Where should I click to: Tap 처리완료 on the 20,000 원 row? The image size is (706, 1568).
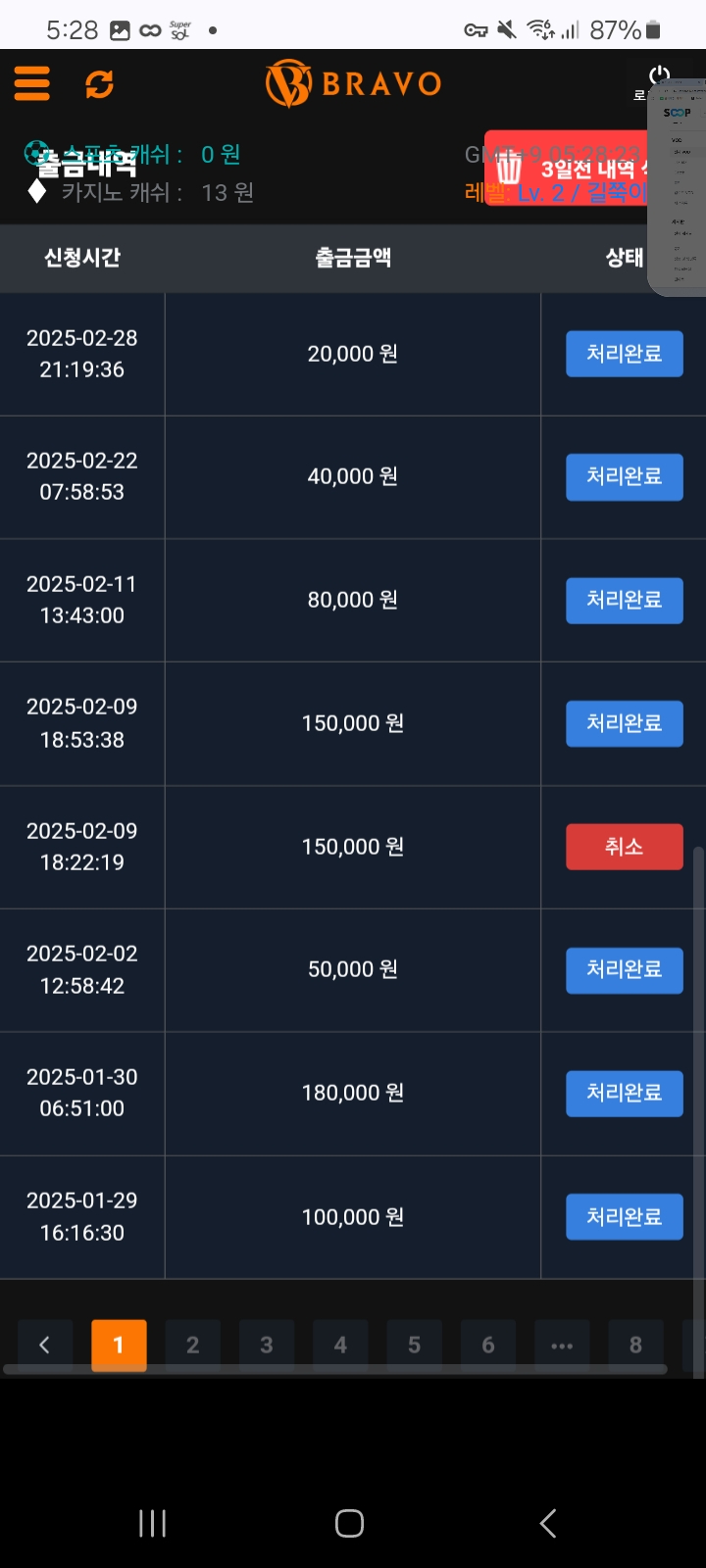(x=625, y=354)
